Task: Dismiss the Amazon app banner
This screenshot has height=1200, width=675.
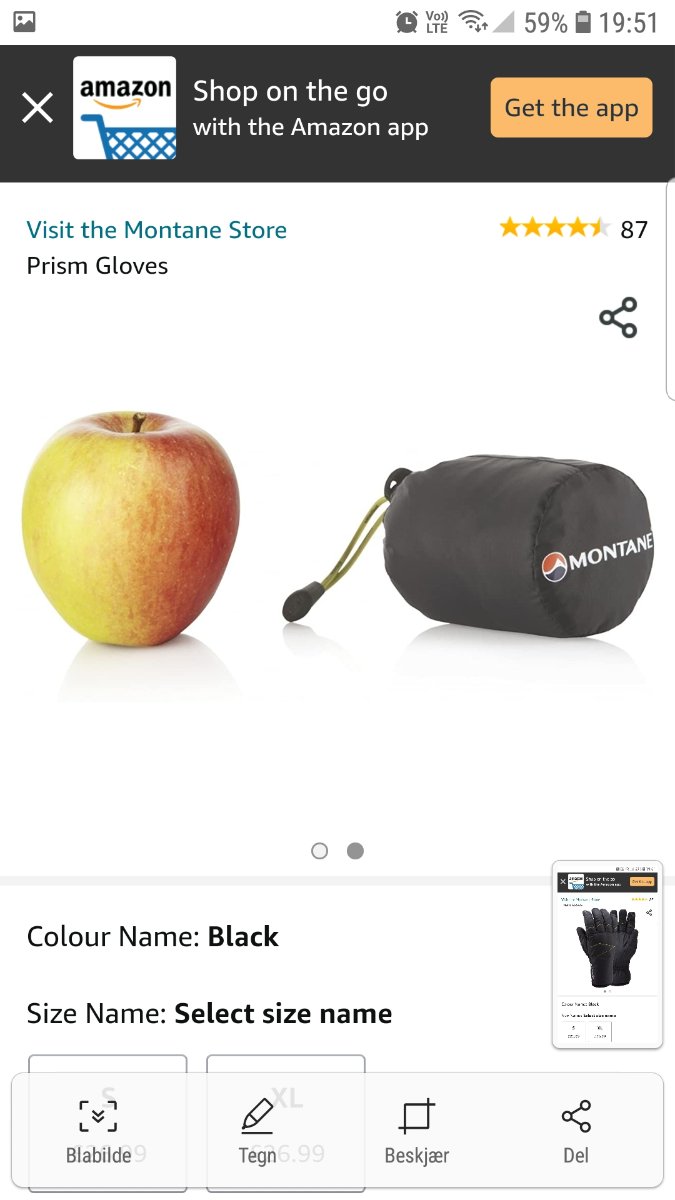Action: point(38,108)
